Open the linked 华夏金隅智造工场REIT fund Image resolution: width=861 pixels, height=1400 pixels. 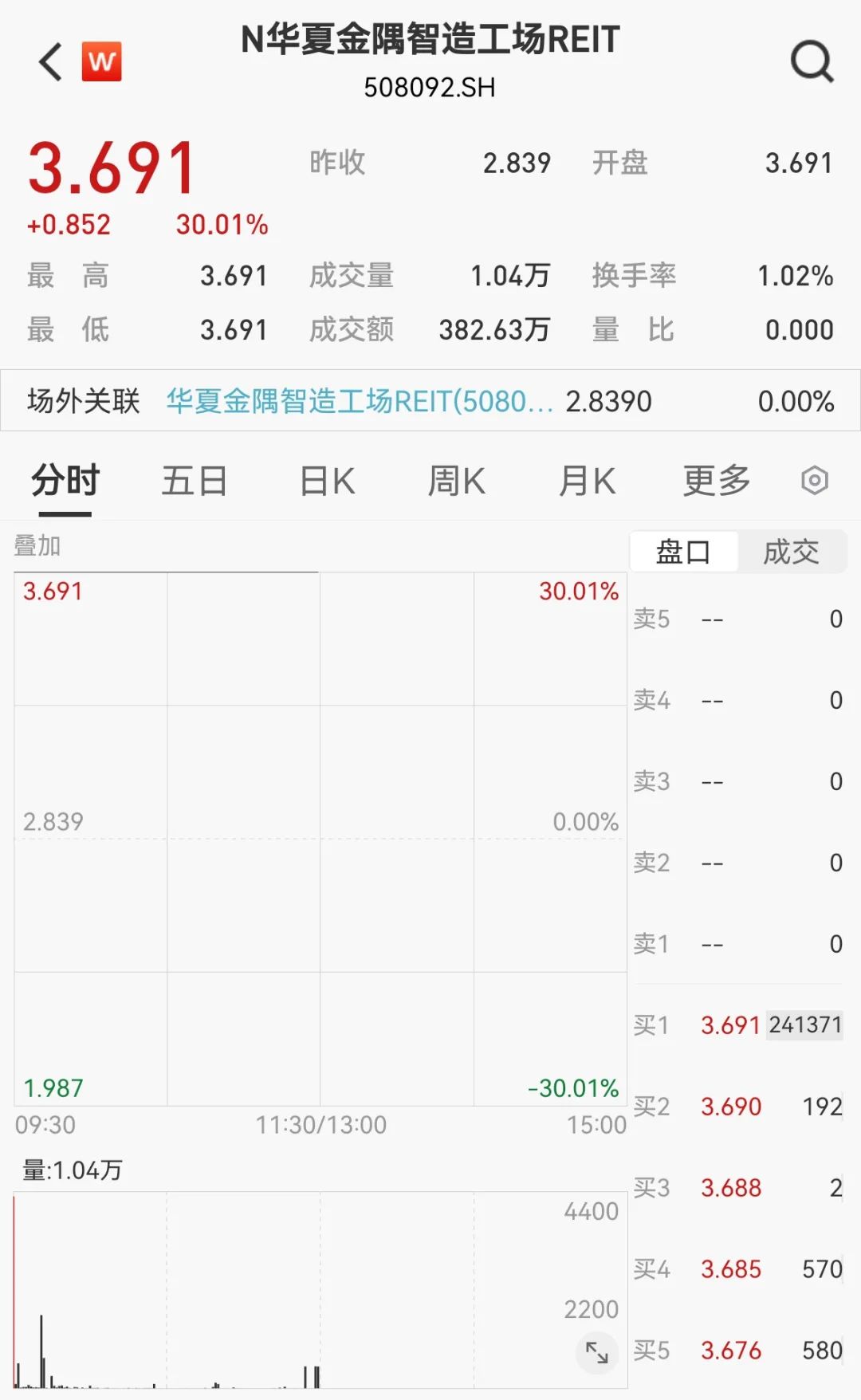click(x=359, y=401)
